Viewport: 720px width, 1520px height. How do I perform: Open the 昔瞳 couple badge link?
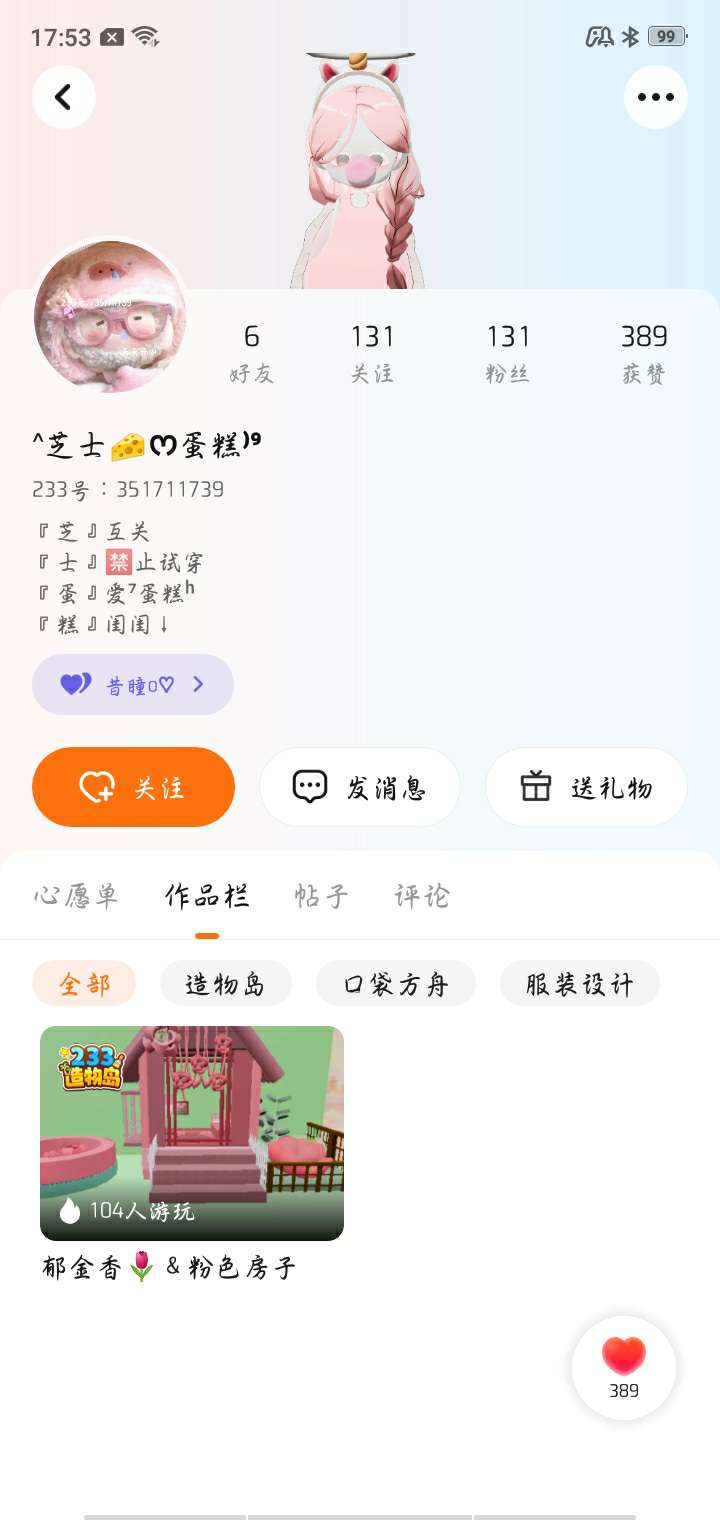[x=133, y=685]
